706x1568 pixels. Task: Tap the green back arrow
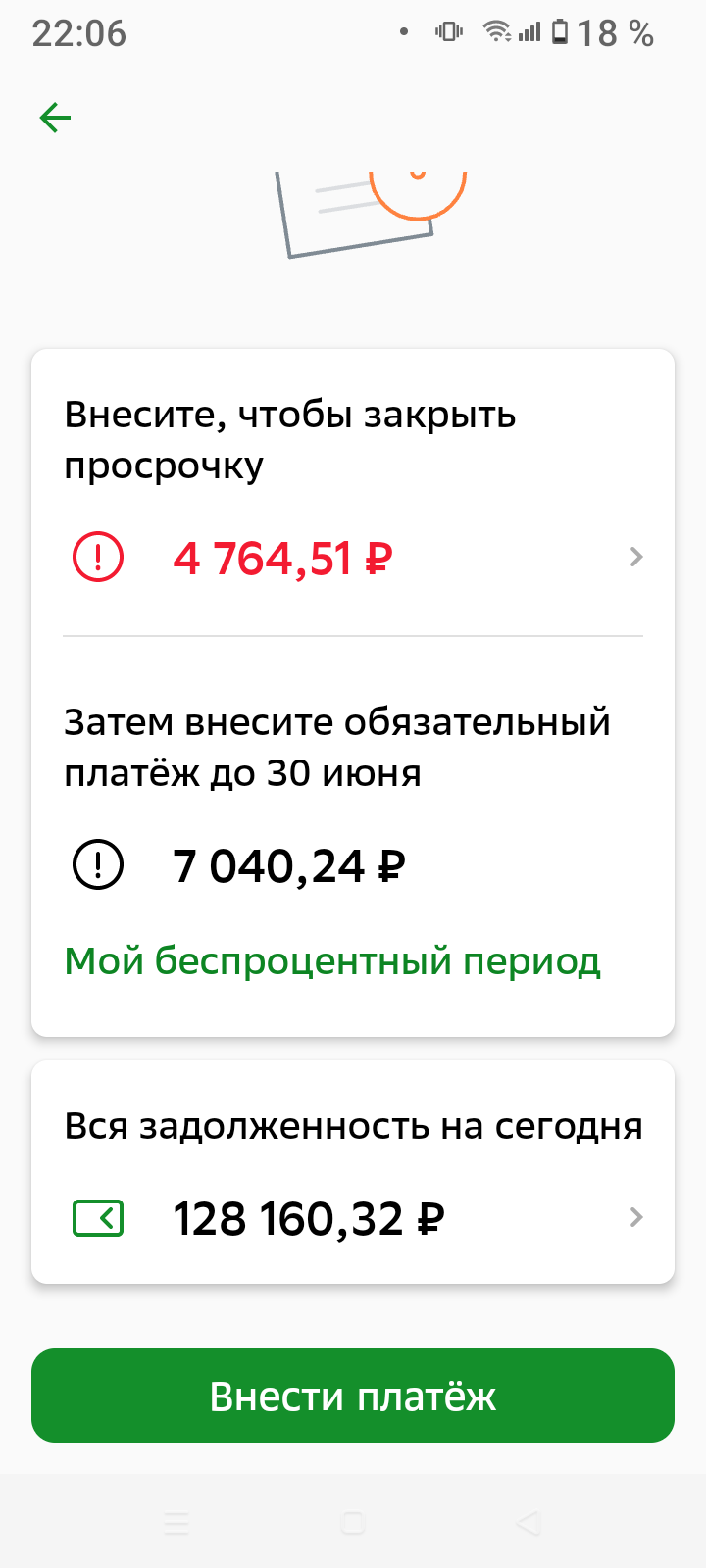point(55,117)
